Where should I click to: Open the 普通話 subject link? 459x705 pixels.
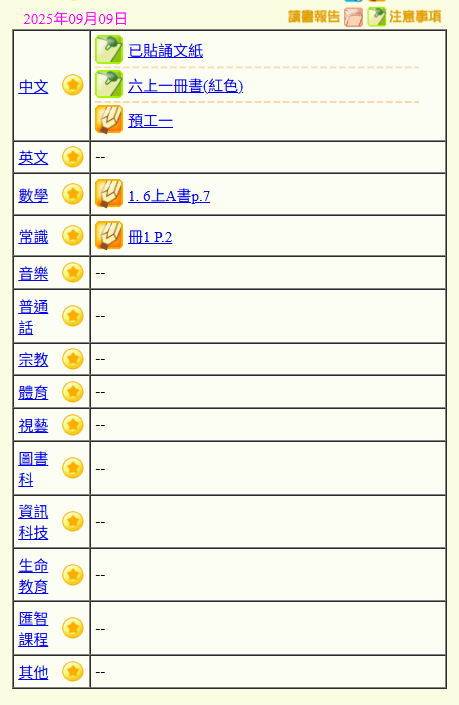click(x=33, y=317)
